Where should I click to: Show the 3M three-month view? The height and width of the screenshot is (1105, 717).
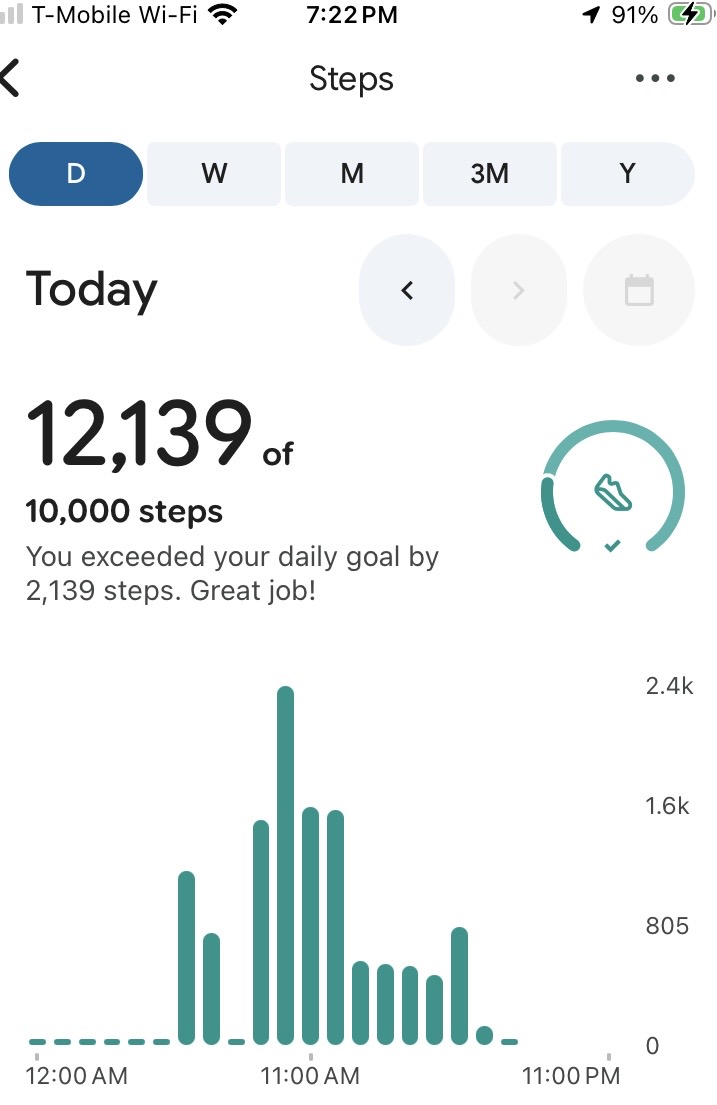[490, 174]
